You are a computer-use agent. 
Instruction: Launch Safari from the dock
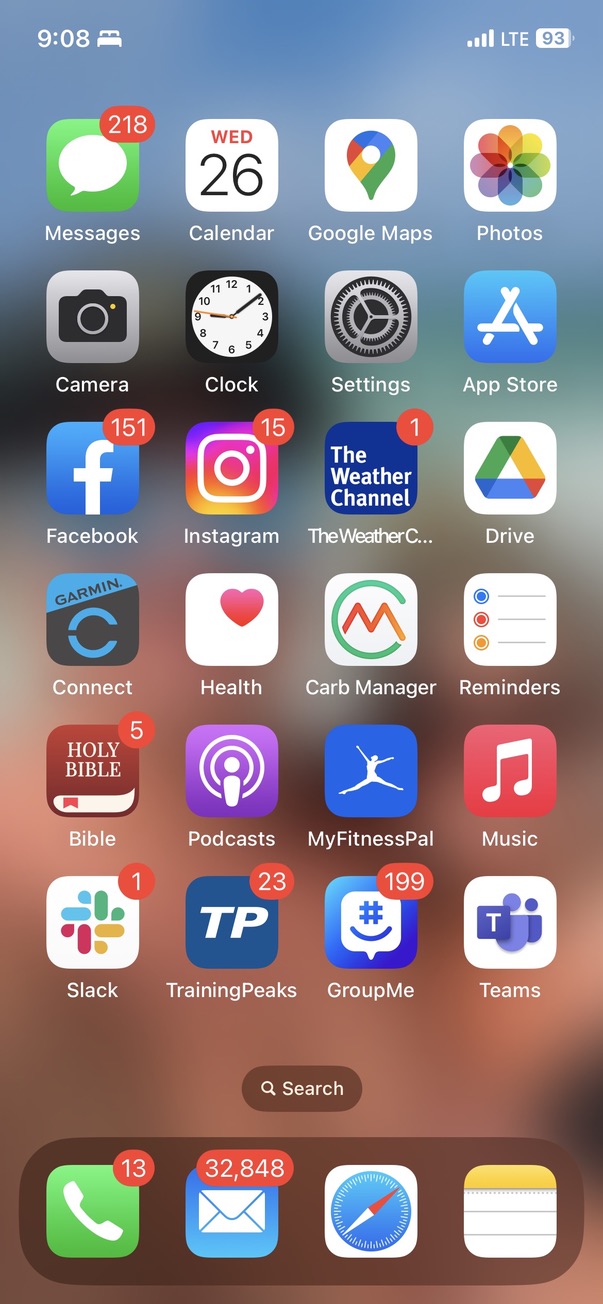click(x=370, y=1211)
